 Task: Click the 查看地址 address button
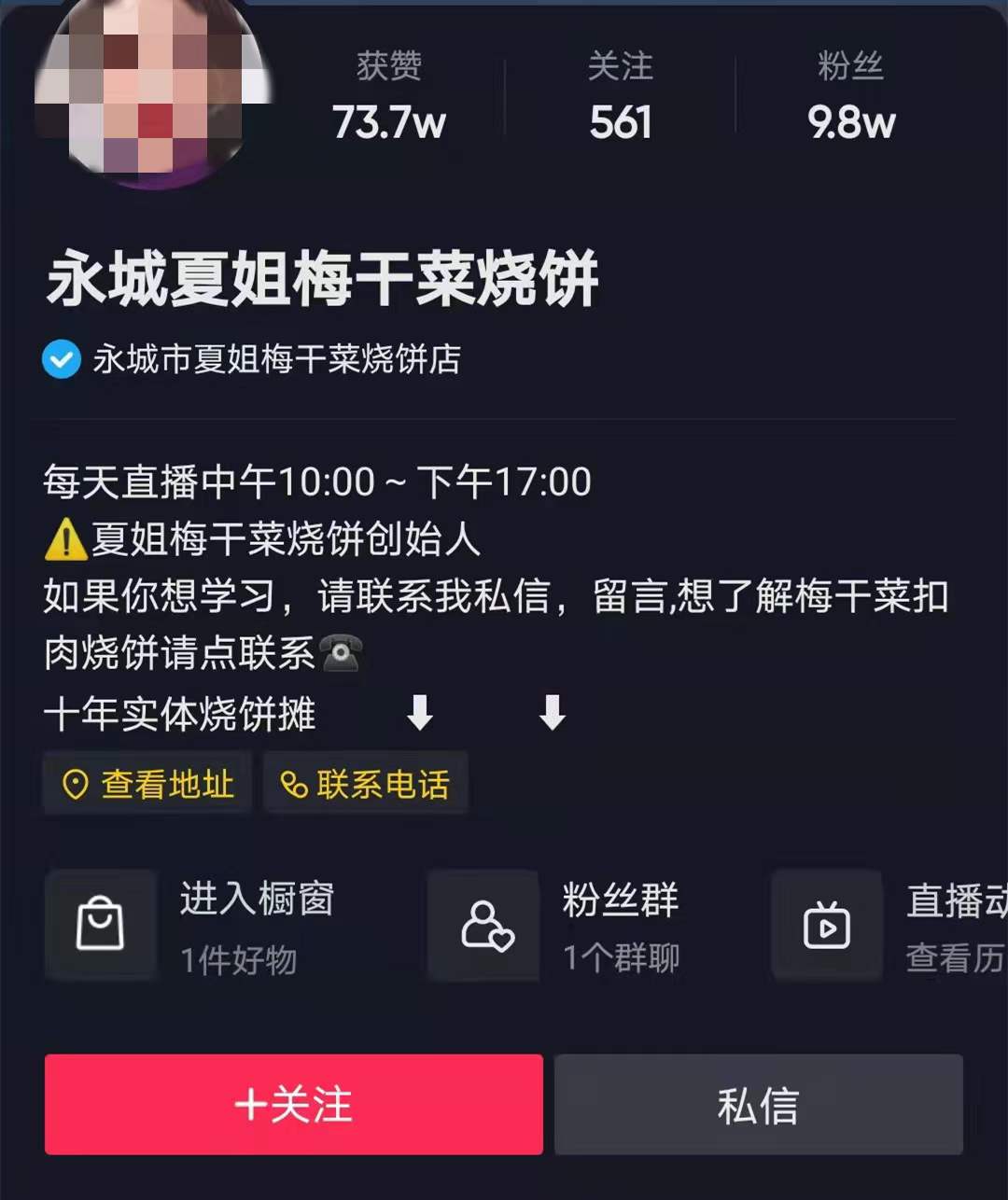tap(147, 783)
